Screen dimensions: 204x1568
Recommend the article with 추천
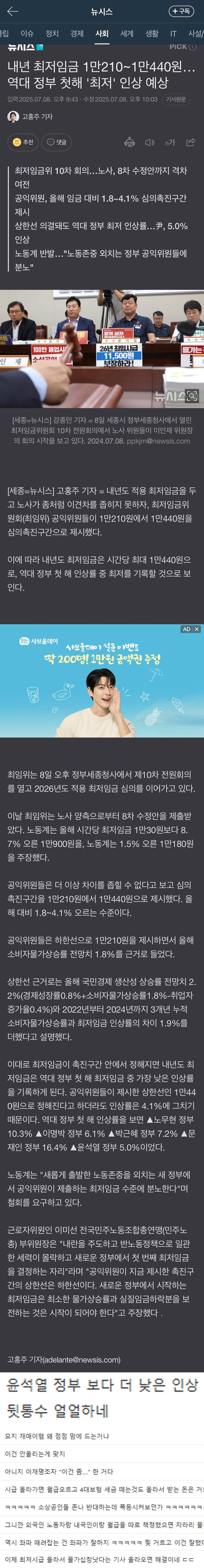[23, 142]
